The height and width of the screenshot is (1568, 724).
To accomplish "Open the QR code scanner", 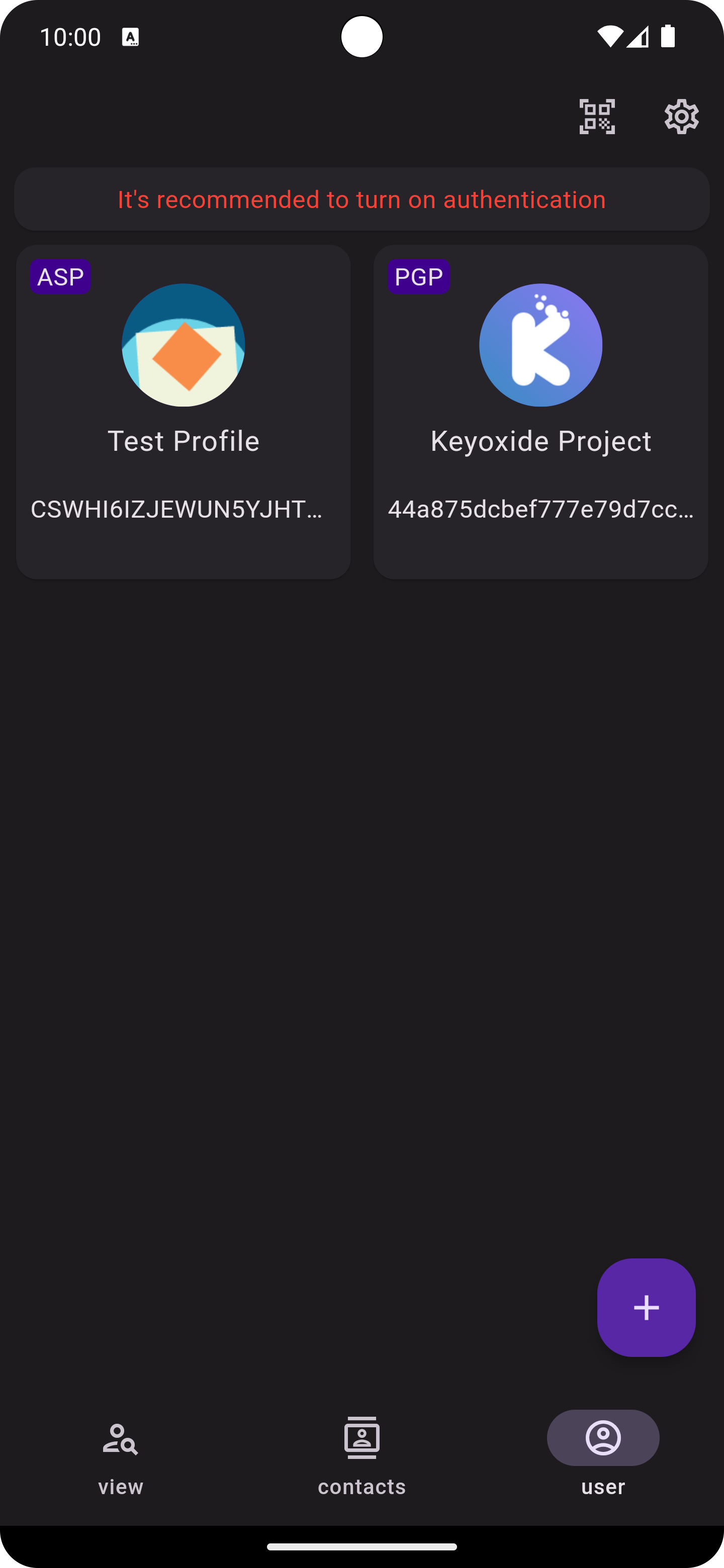I will [597, 116].
